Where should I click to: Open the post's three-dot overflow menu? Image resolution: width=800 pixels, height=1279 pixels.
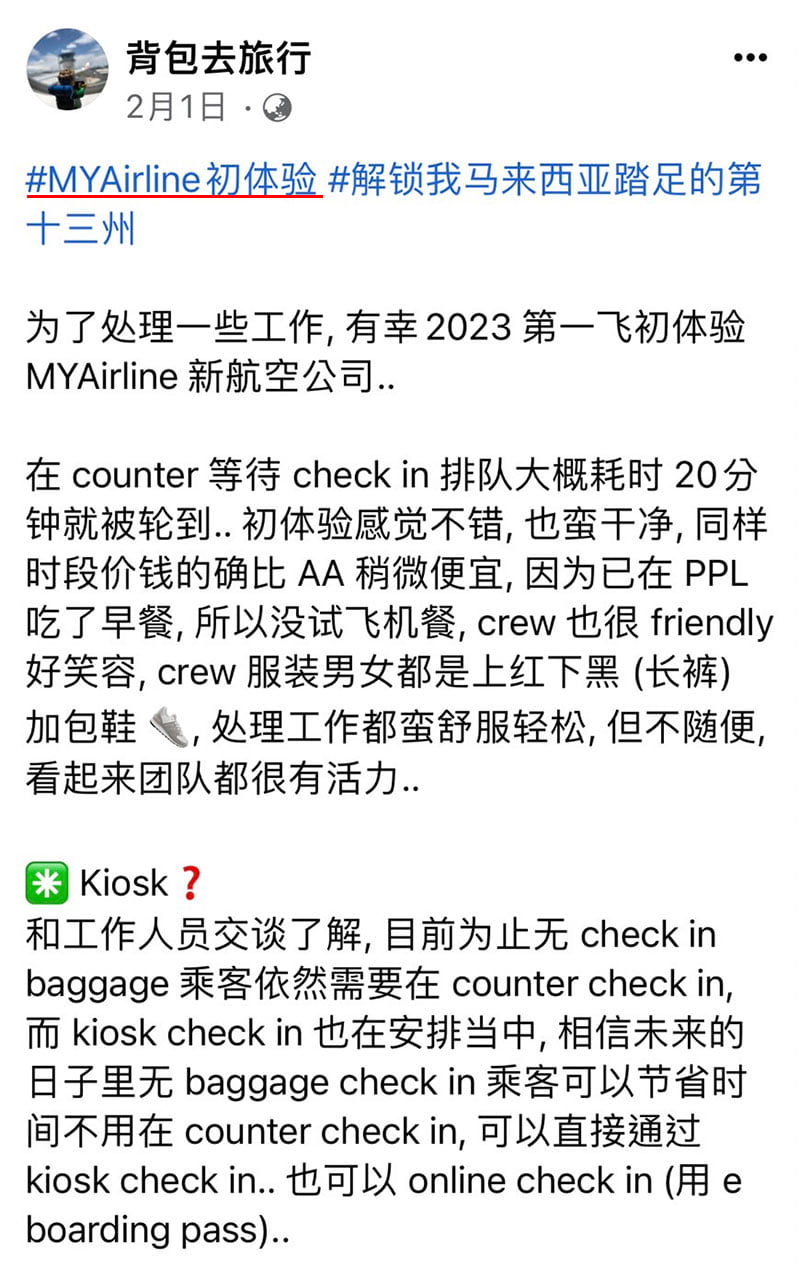point(750,59)
